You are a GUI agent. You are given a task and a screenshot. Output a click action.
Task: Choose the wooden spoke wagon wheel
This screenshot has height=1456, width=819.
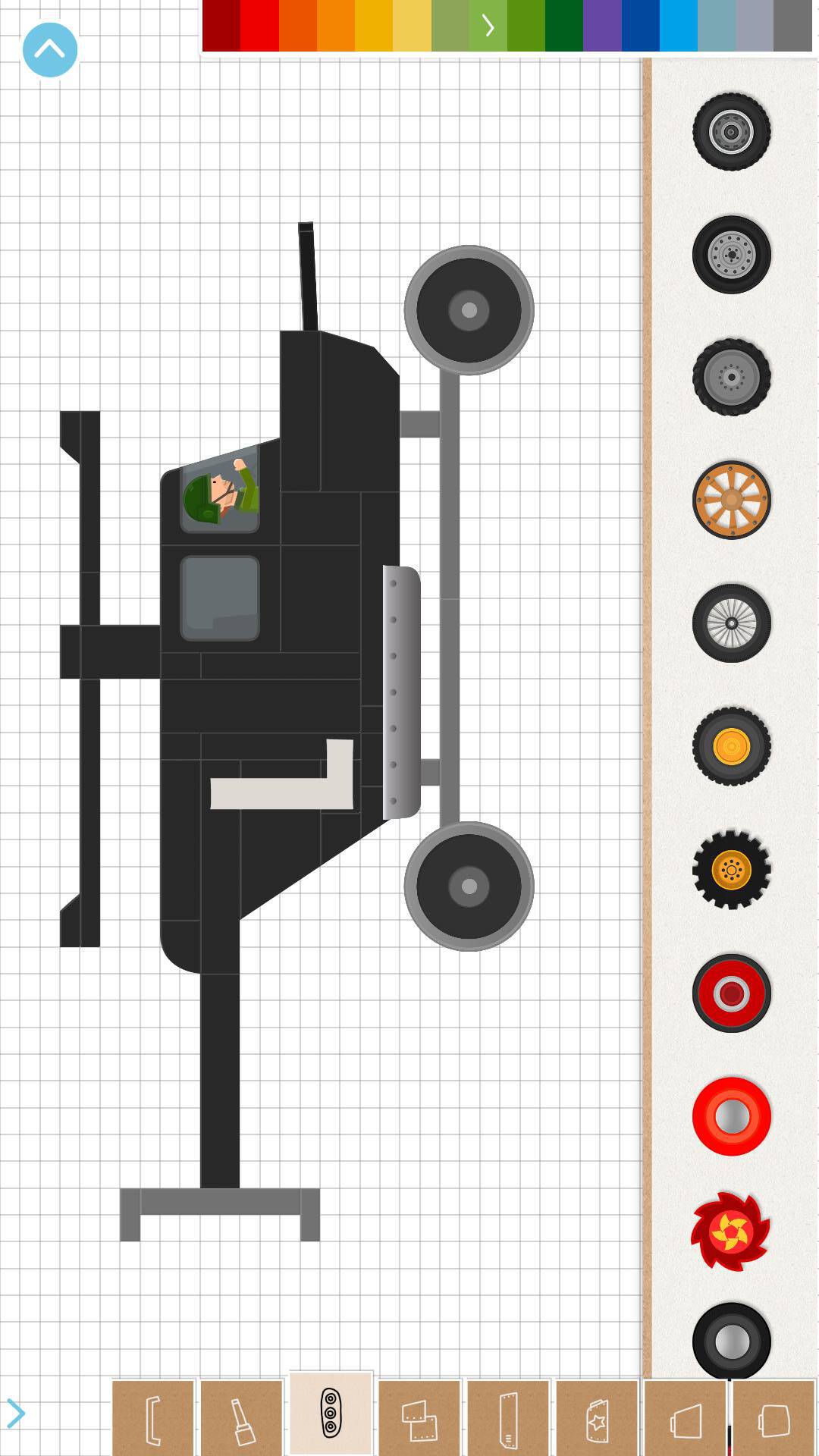(x=731, y=500)
